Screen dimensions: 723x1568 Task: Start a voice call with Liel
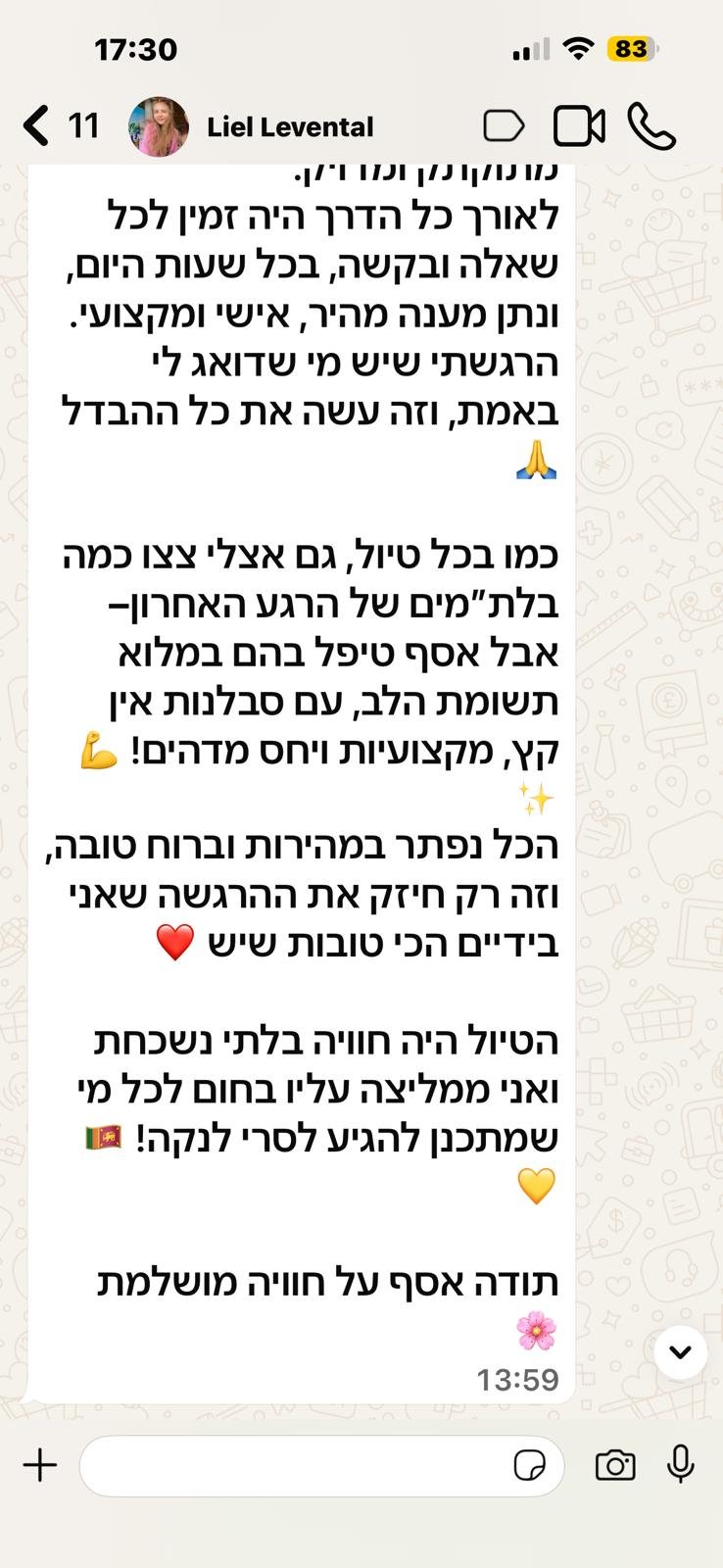651,126
